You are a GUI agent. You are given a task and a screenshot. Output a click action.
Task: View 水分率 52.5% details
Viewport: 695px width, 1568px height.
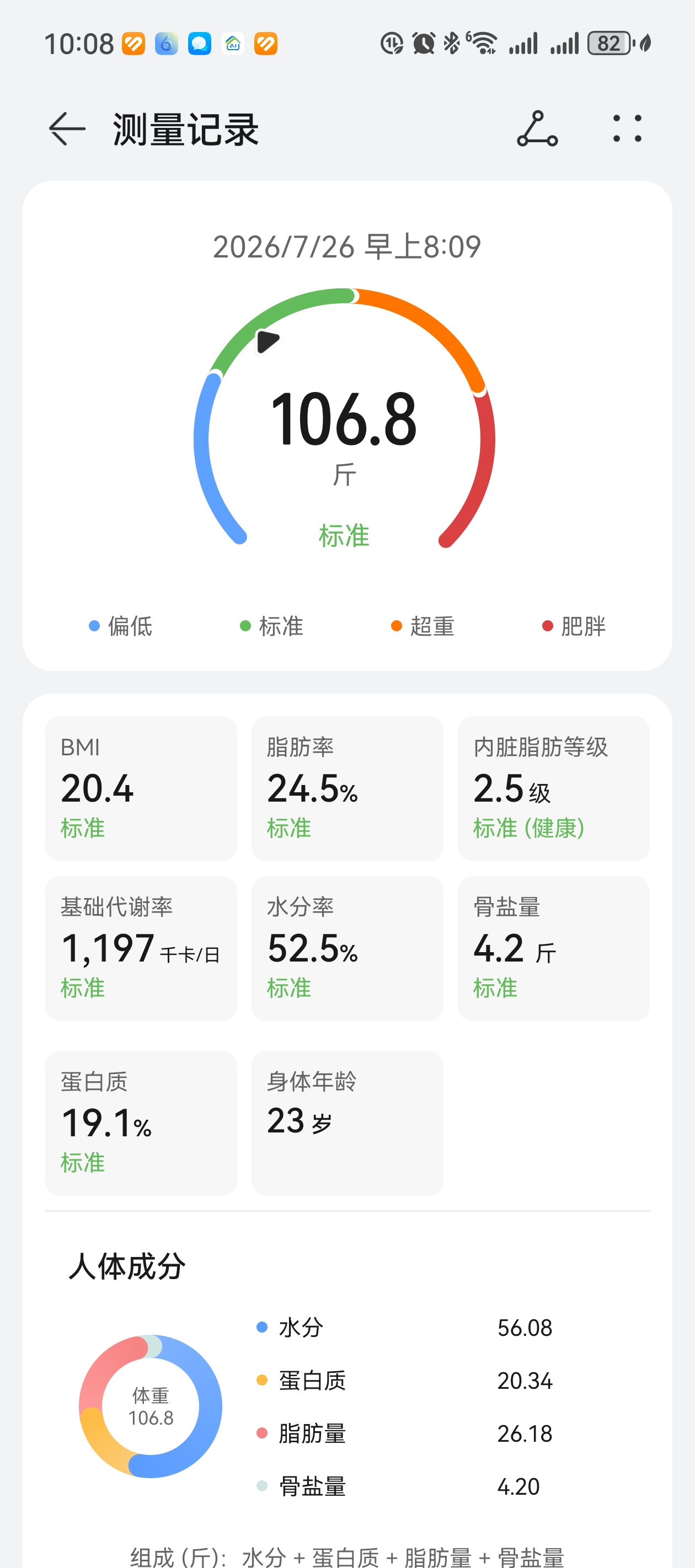[x=347, y=948]
